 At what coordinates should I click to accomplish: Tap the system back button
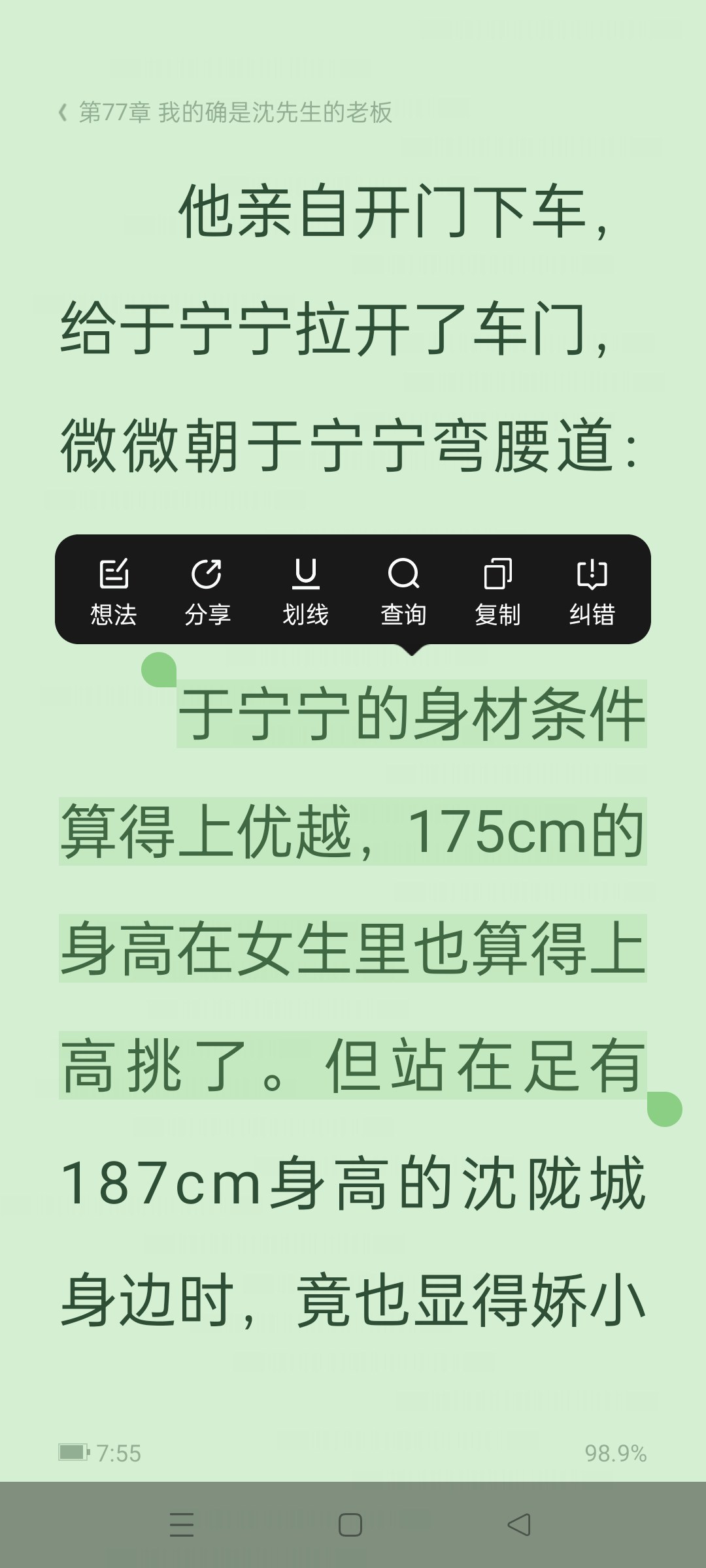click(519, 1524)
